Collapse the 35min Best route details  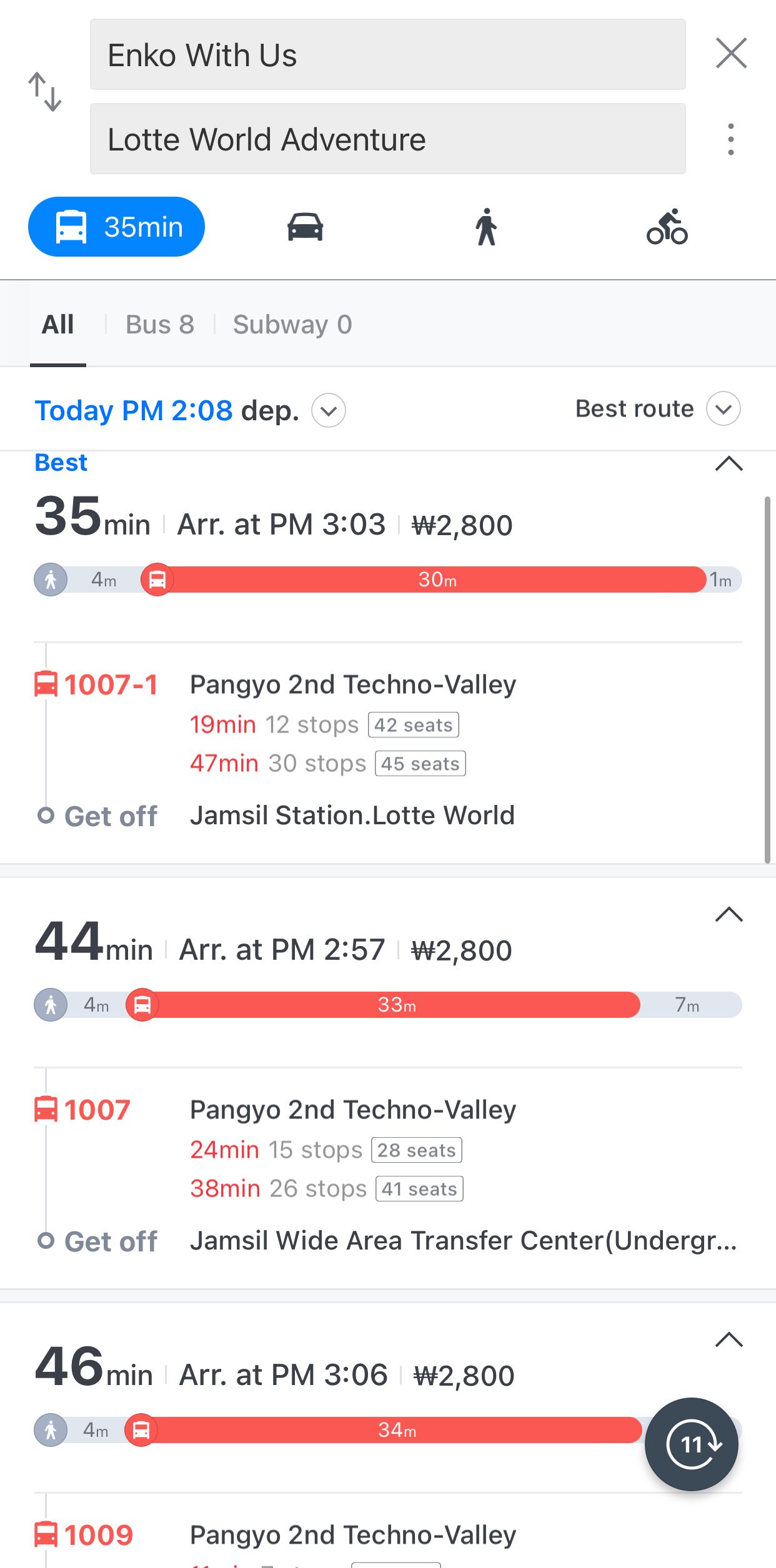click(729, 463)
